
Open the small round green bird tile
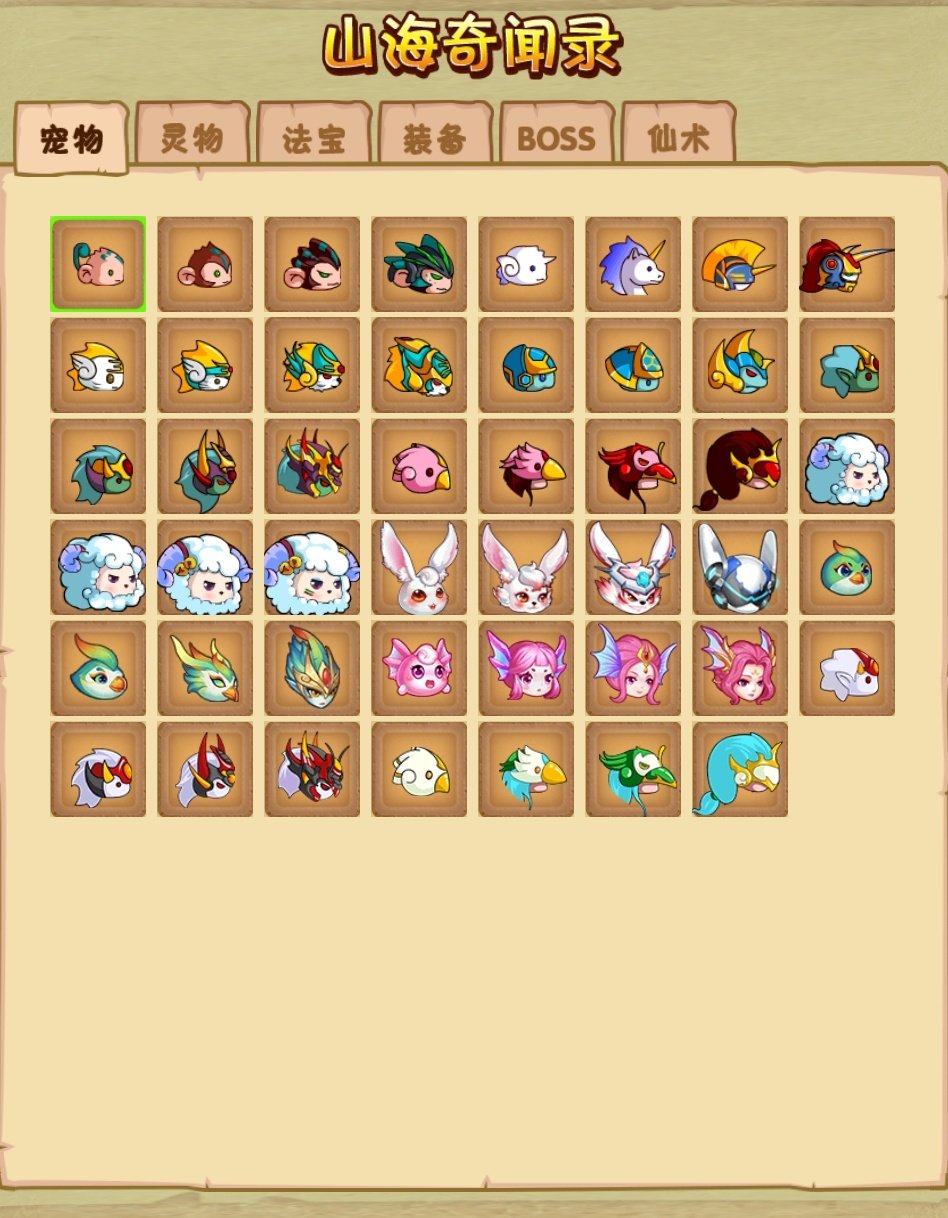click(847, 567)
